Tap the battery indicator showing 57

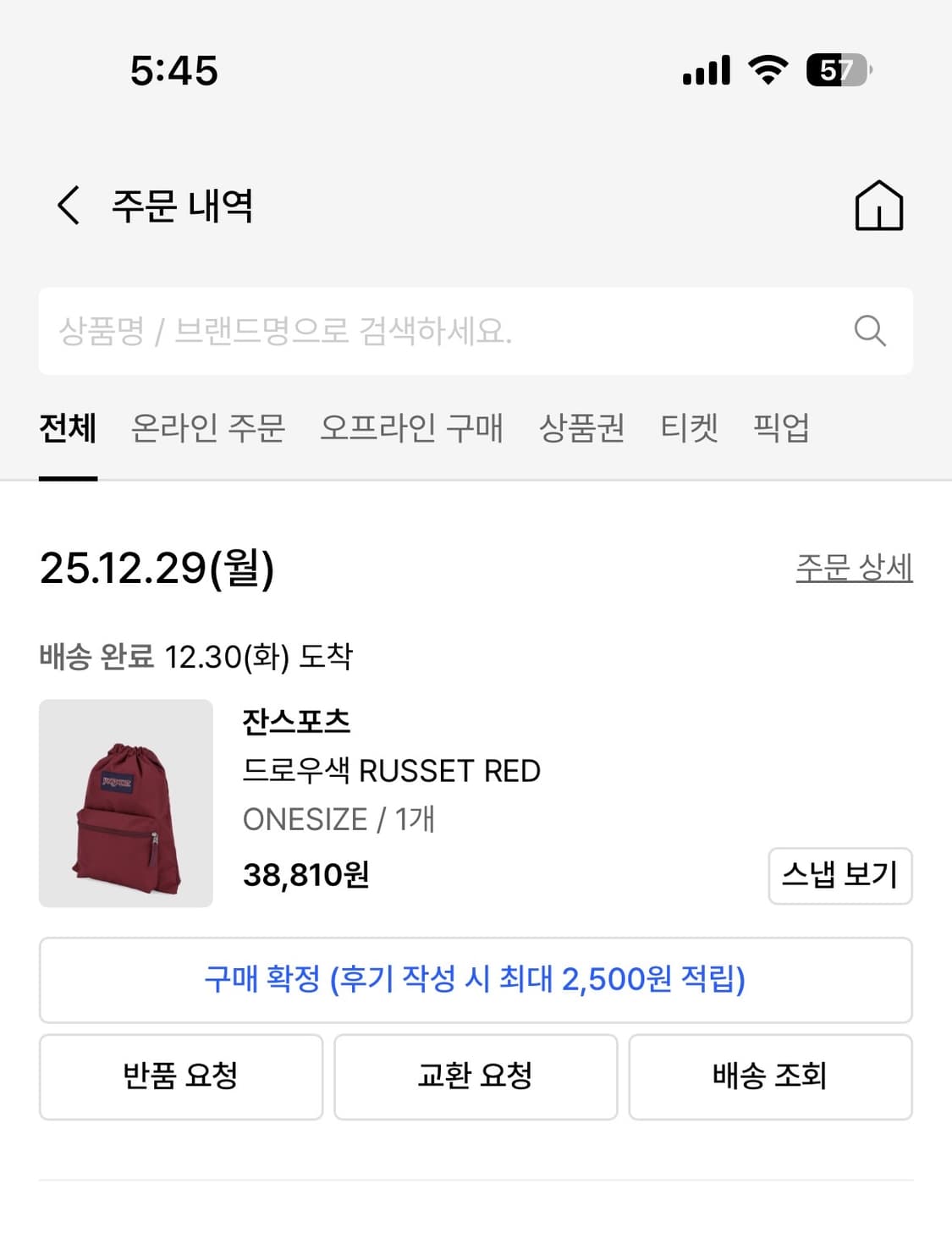click(x=839, y=71)
